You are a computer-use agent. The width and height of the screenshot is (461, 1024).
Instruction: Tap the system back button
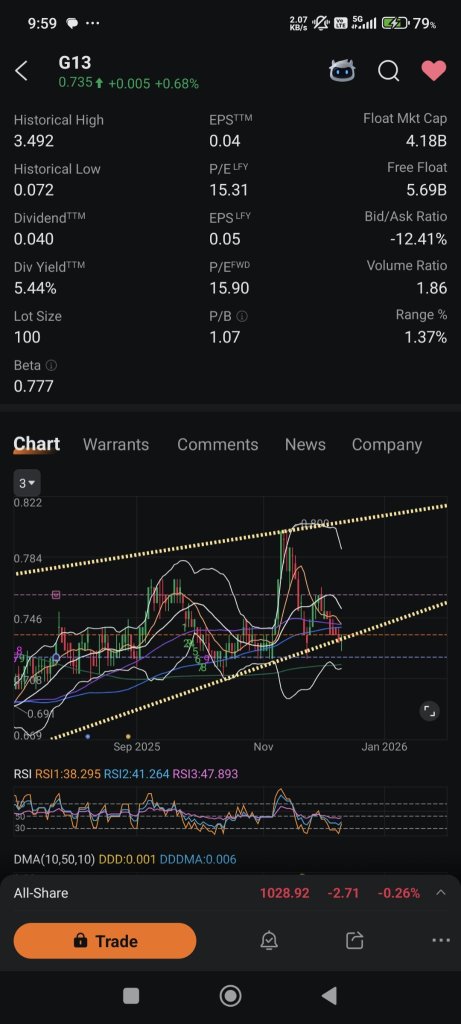click(330, 996)
